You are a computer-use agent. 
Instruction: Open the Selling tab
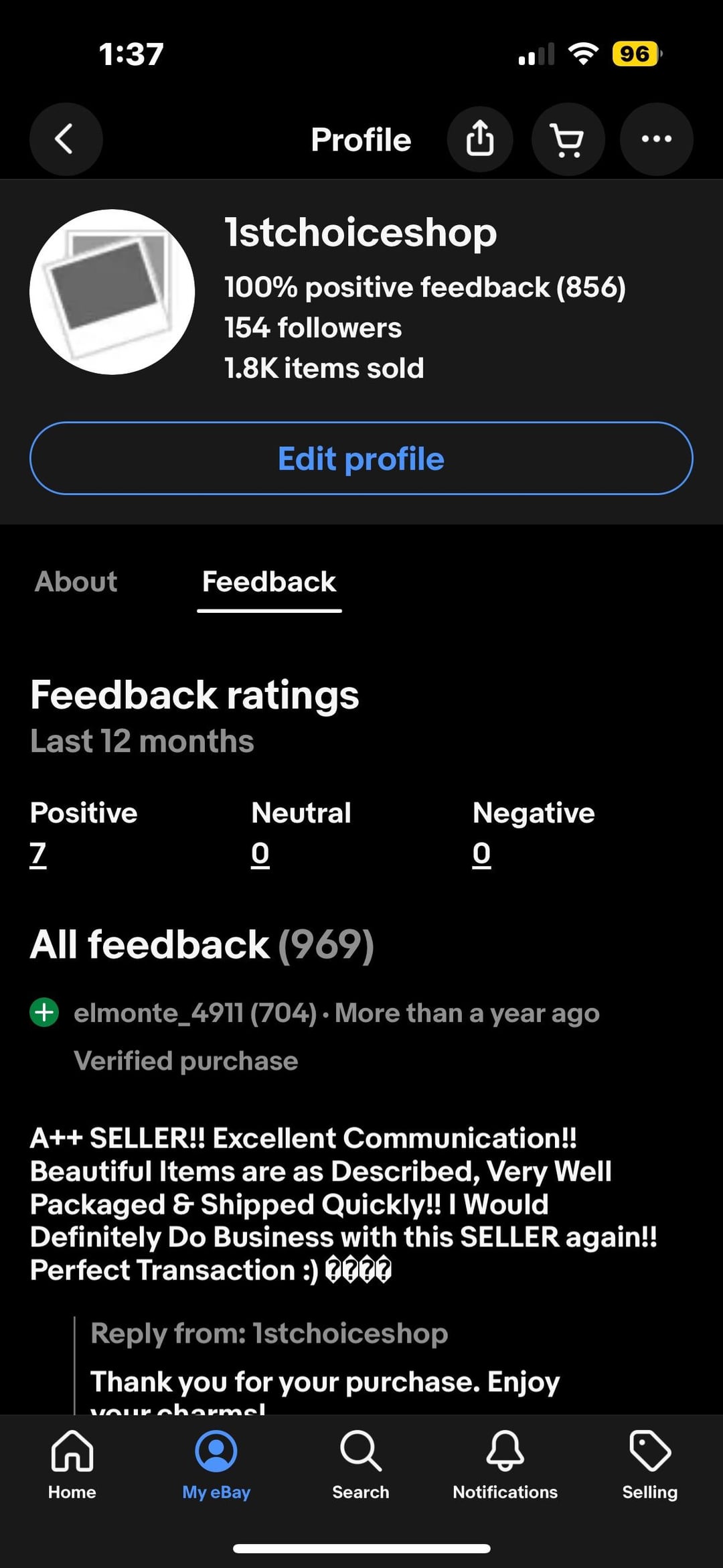click(x=649, y=1465)
